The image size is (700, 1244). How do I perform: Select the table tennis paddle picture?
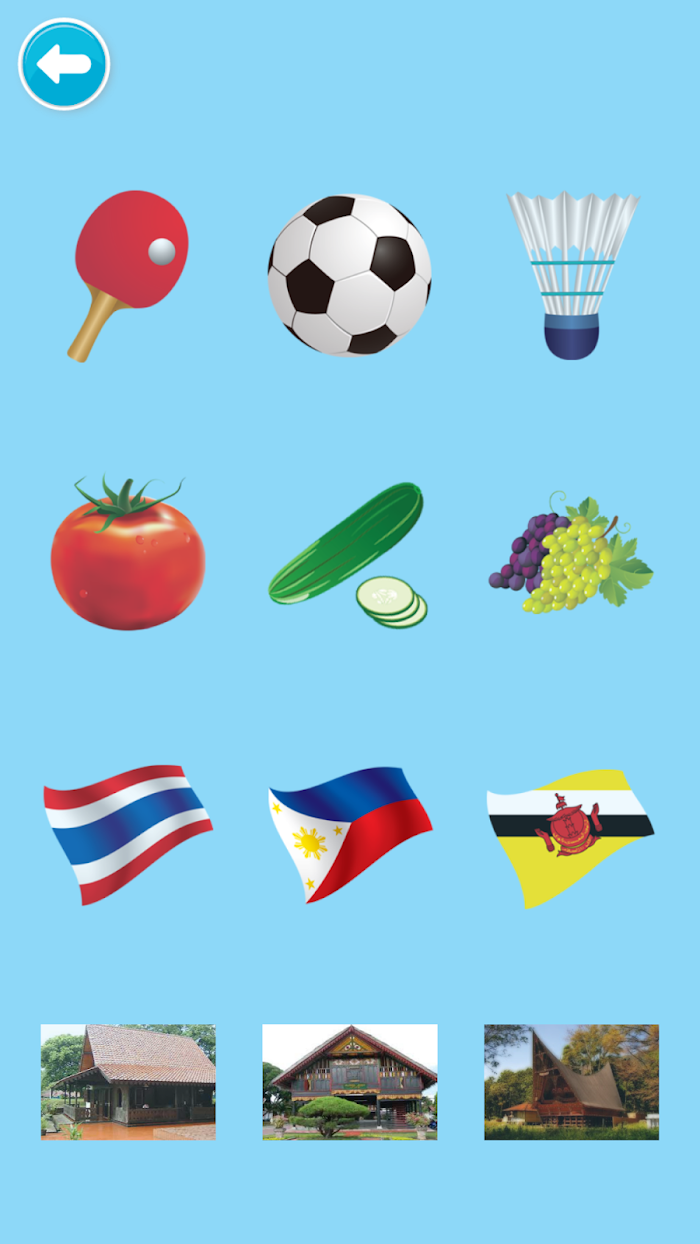coord(128,275)
